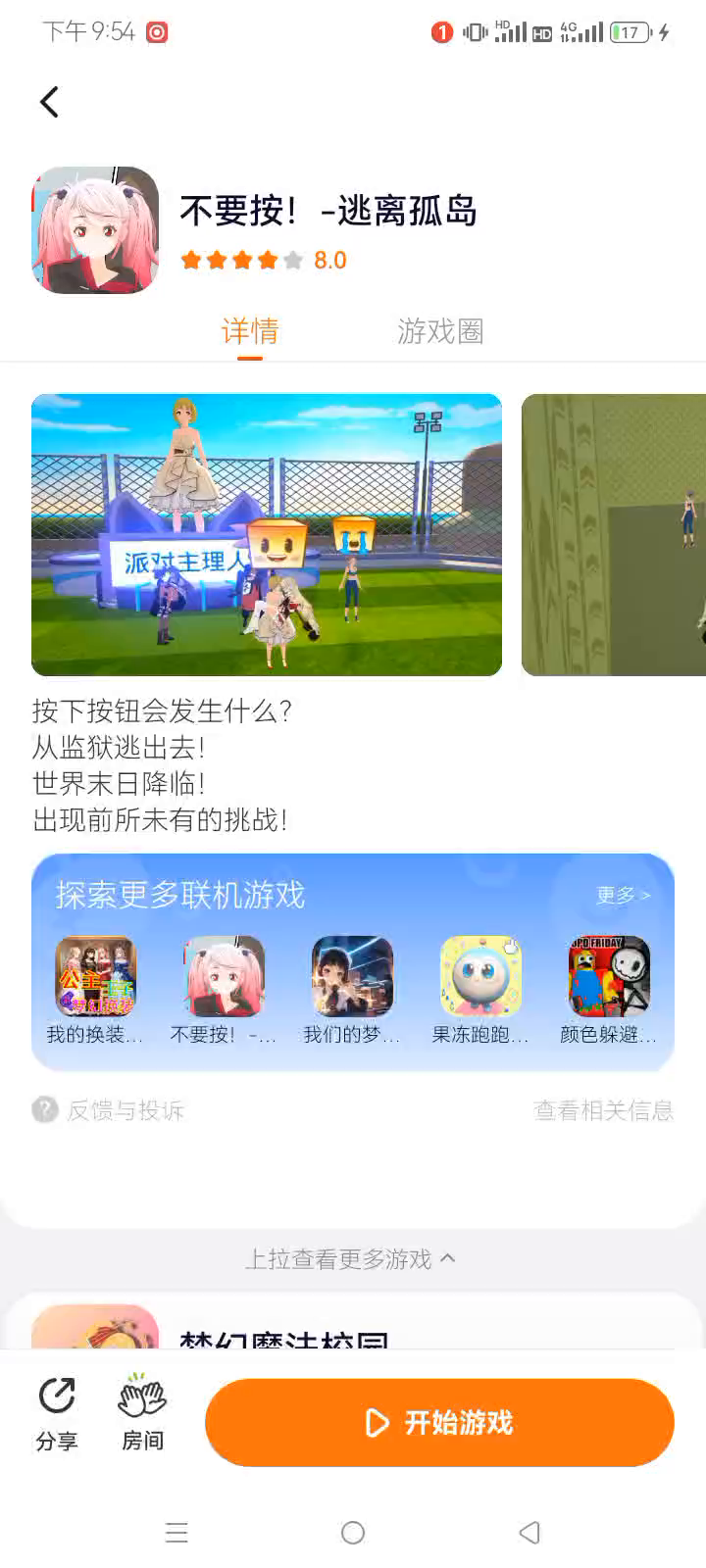706x1568 pixels.
Task: Open the 我的换装 game
Action: [95, 976]
